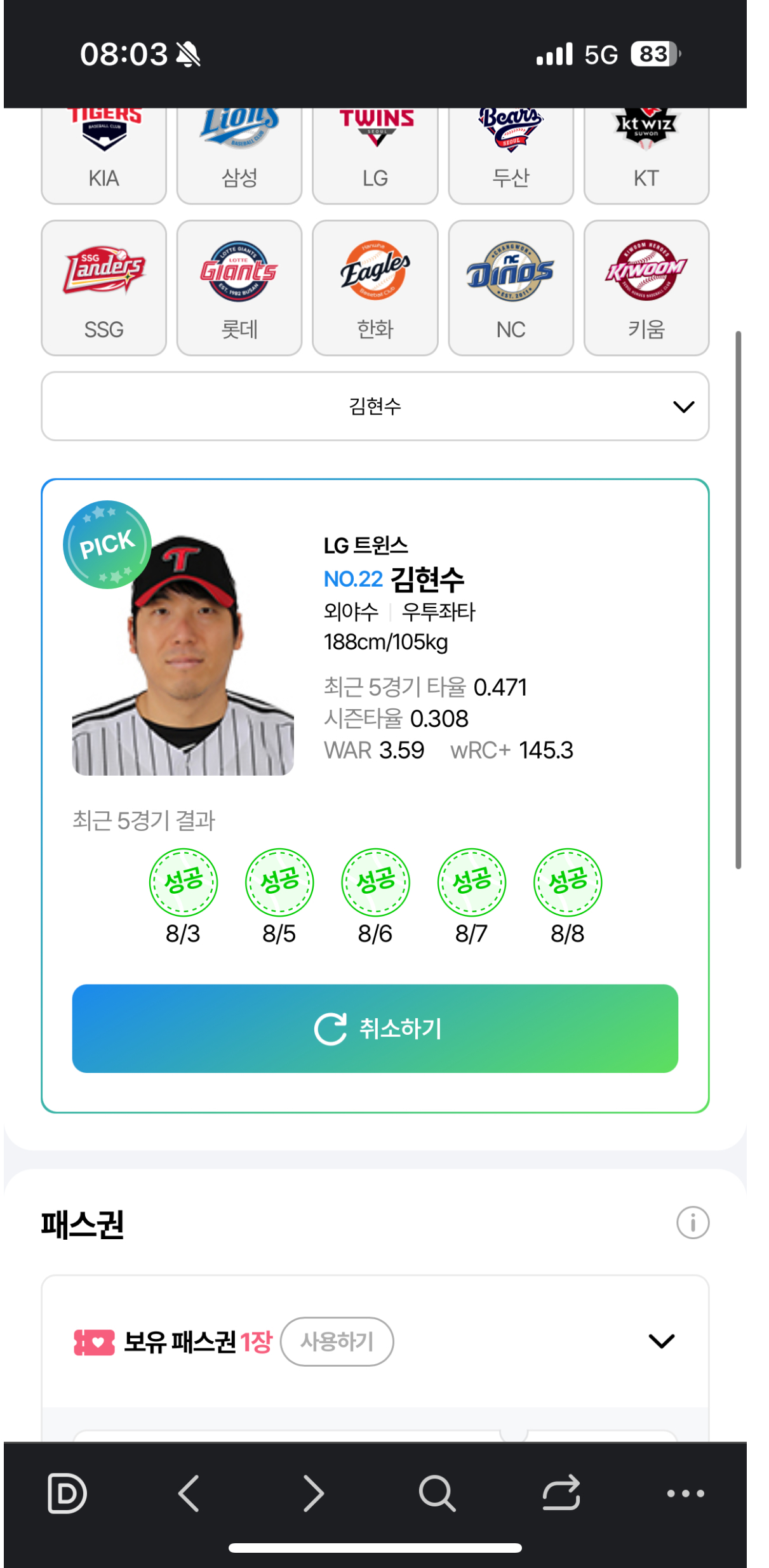Tap the 사용하기 pass button
769x1568 pixels.
337,1341
